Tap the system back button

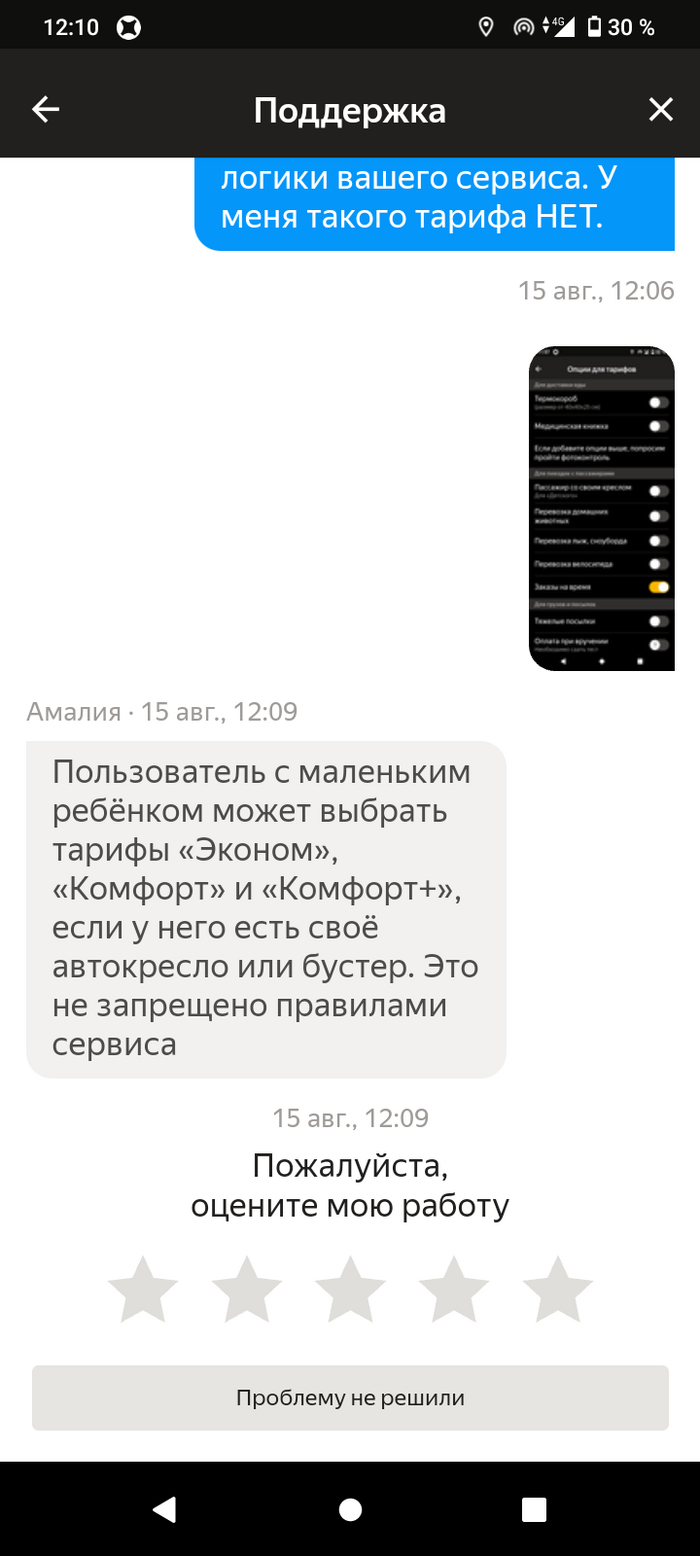pos(165,1509)
